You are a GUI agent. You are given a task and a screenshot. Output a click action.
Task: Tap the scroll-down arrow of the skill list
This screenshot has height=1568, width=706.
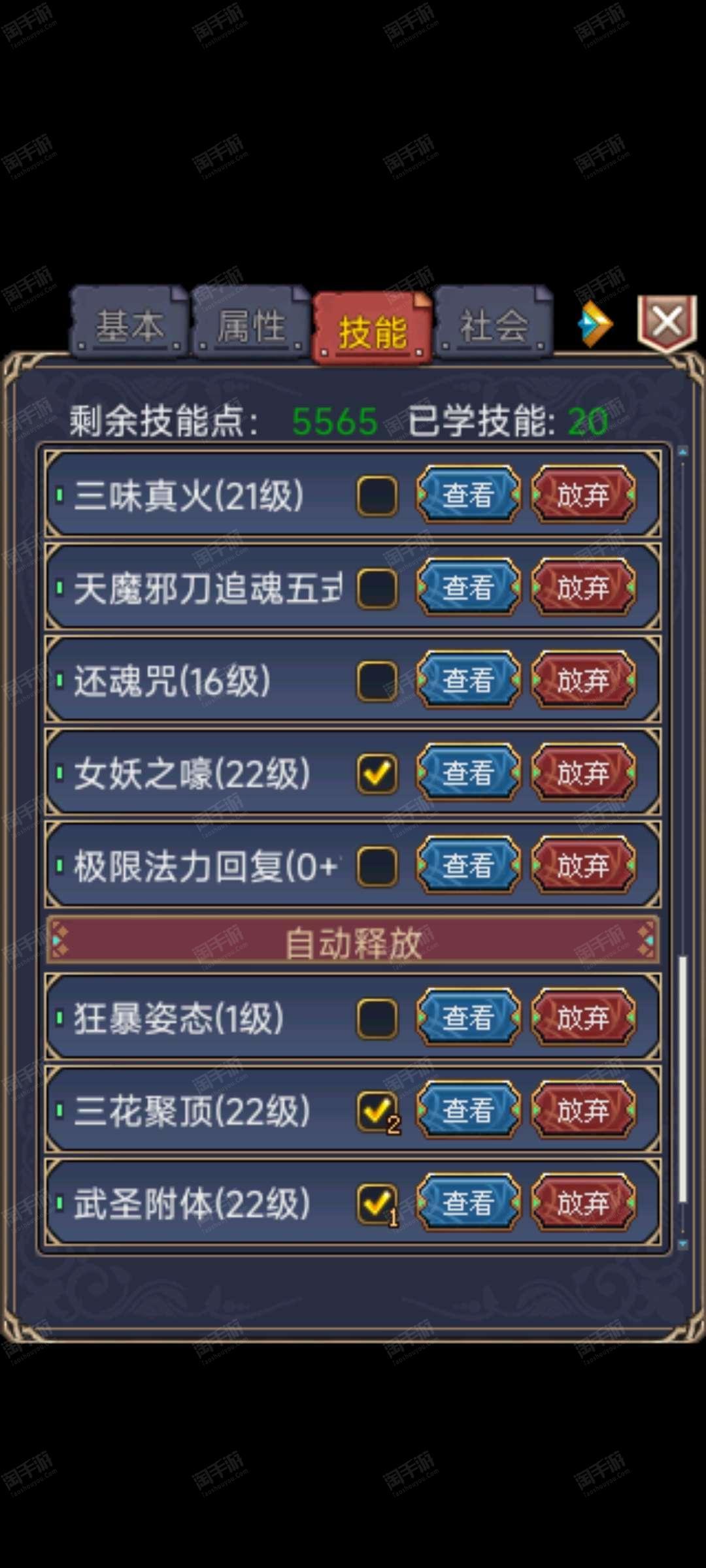683,1245
